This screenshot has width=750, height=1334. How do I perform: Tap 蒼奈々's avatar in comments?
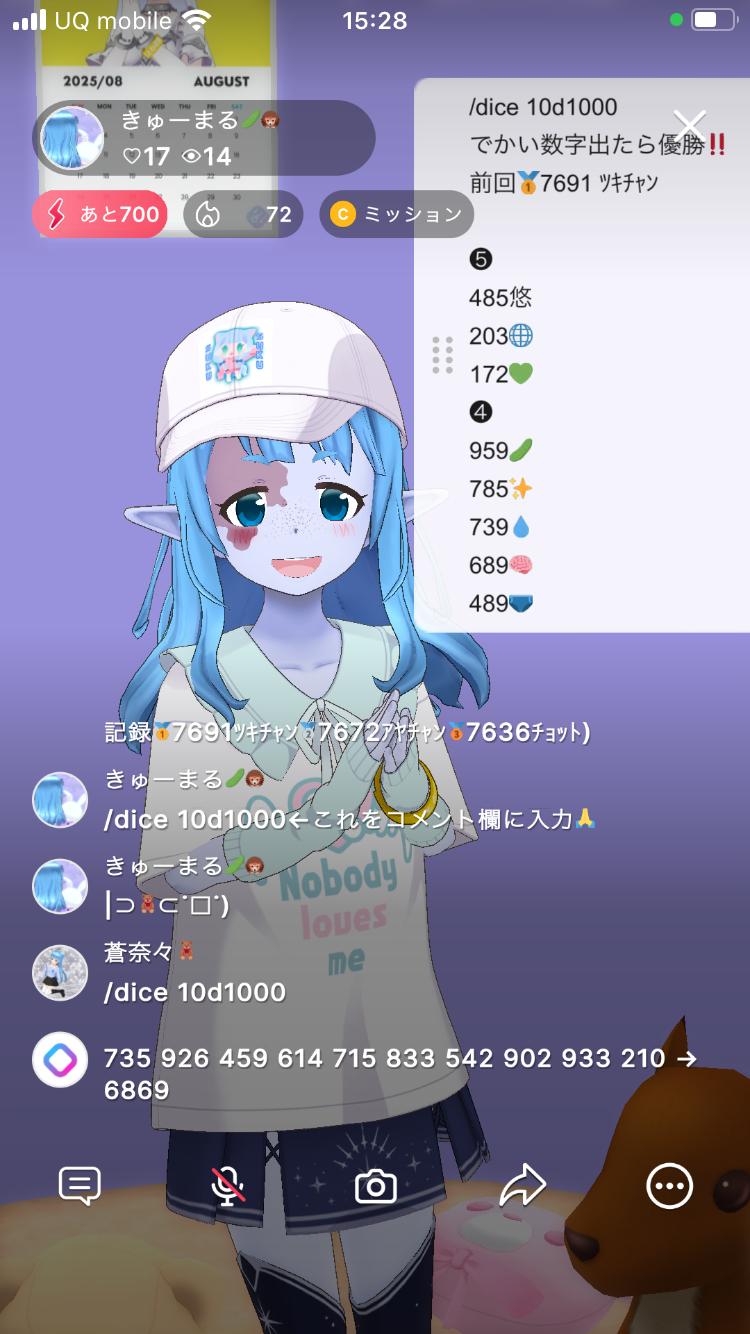[60, 972]
